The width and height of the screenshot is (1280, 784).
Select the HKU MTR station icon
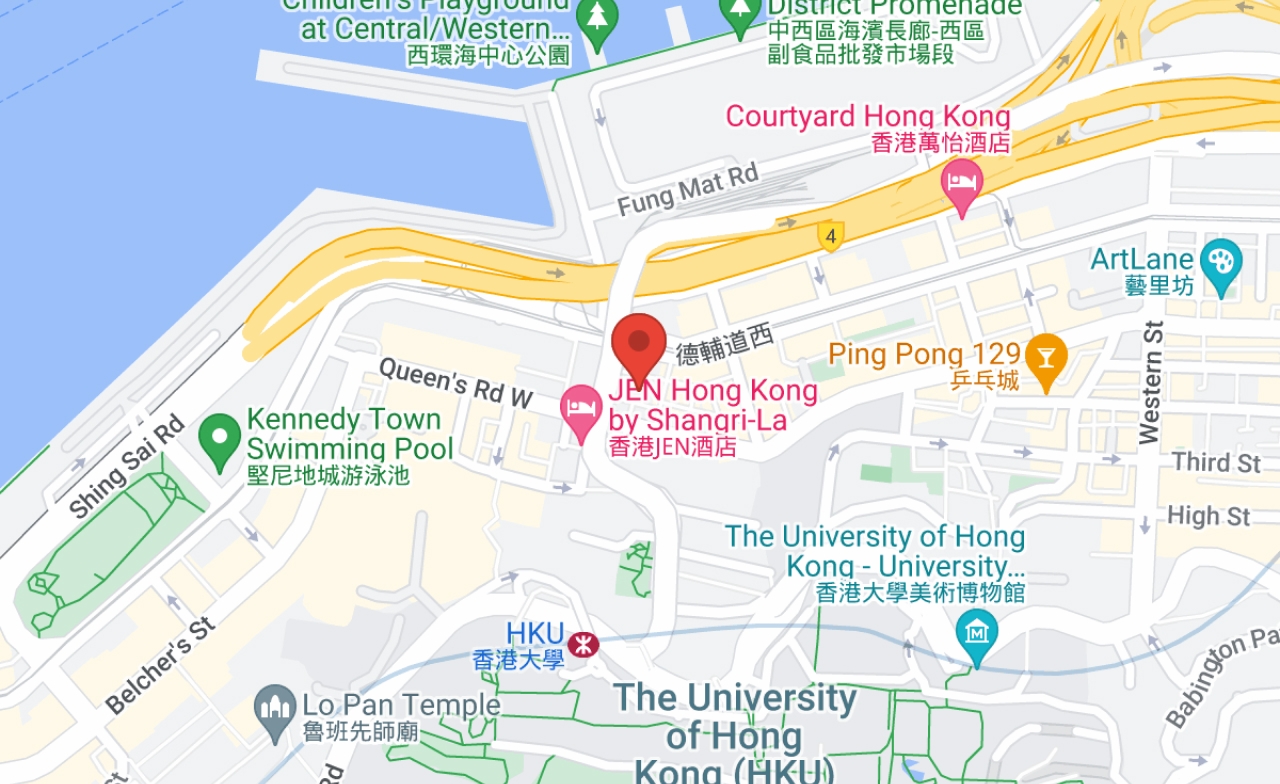coord(584,642)
